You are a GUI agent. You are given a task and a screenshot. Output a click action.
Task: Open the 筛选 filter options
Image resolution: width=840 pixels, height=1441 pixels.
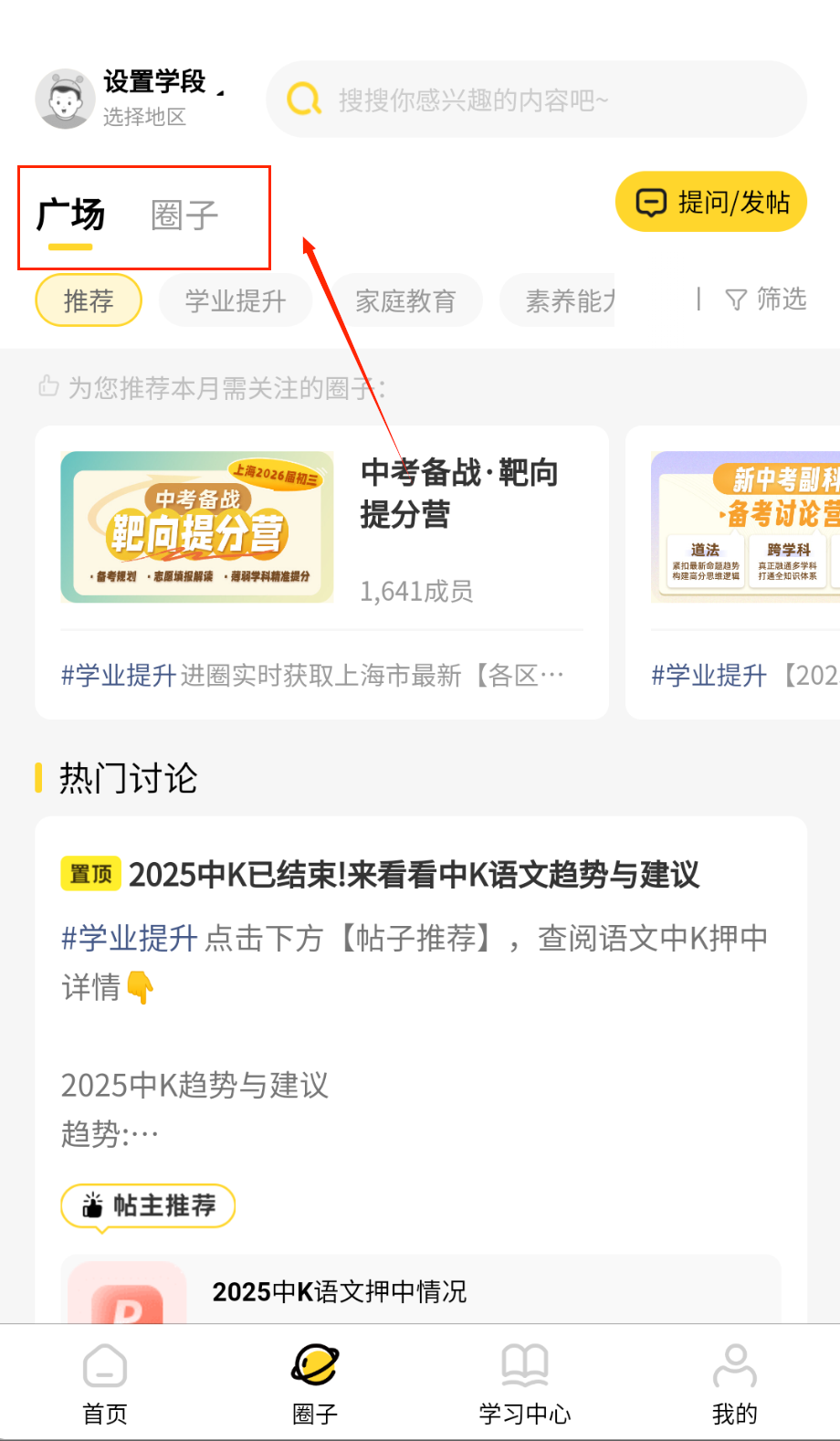pyautogui.click(x=766, y=299)
